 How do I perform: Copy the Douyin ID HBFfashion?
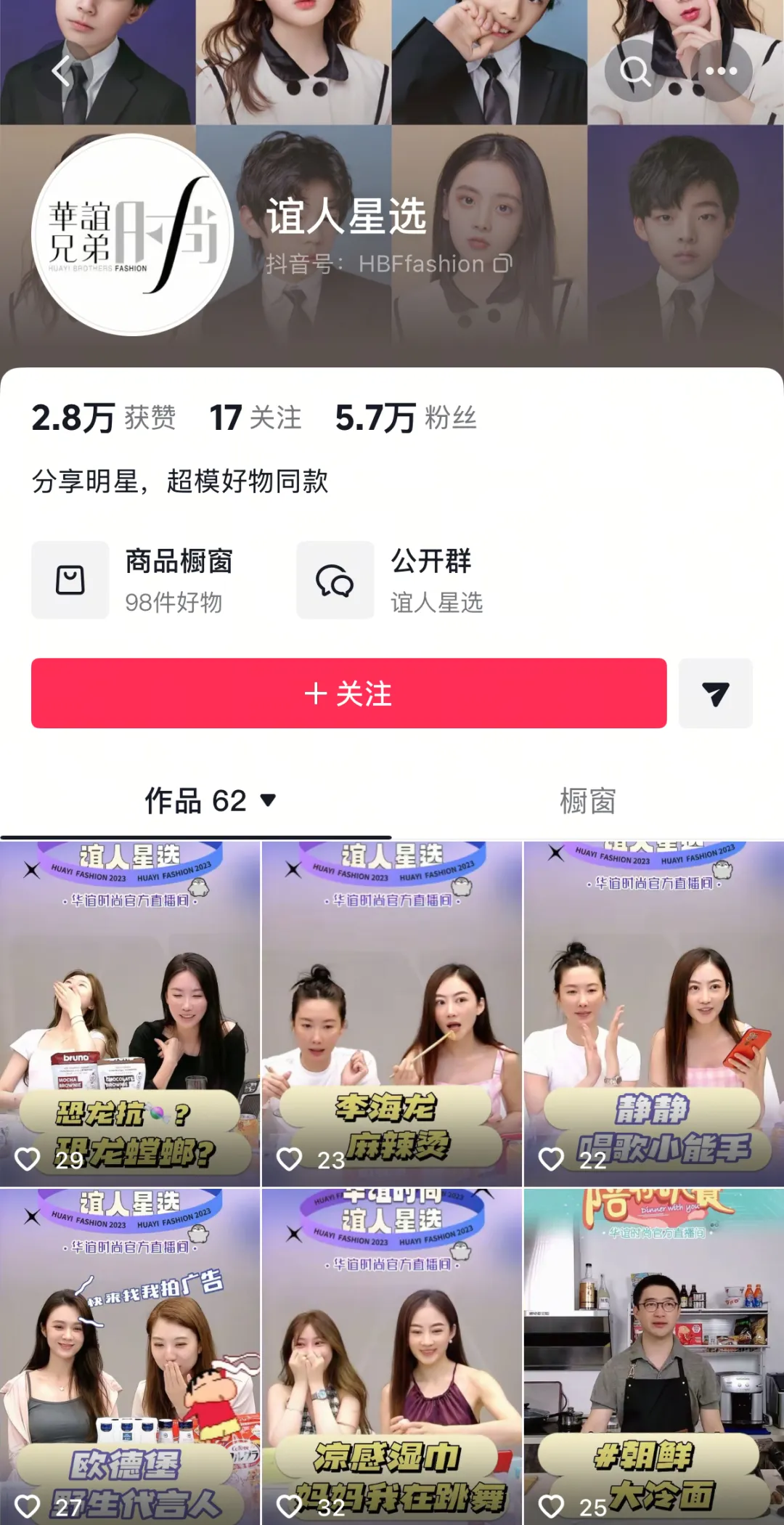point(501,264)
